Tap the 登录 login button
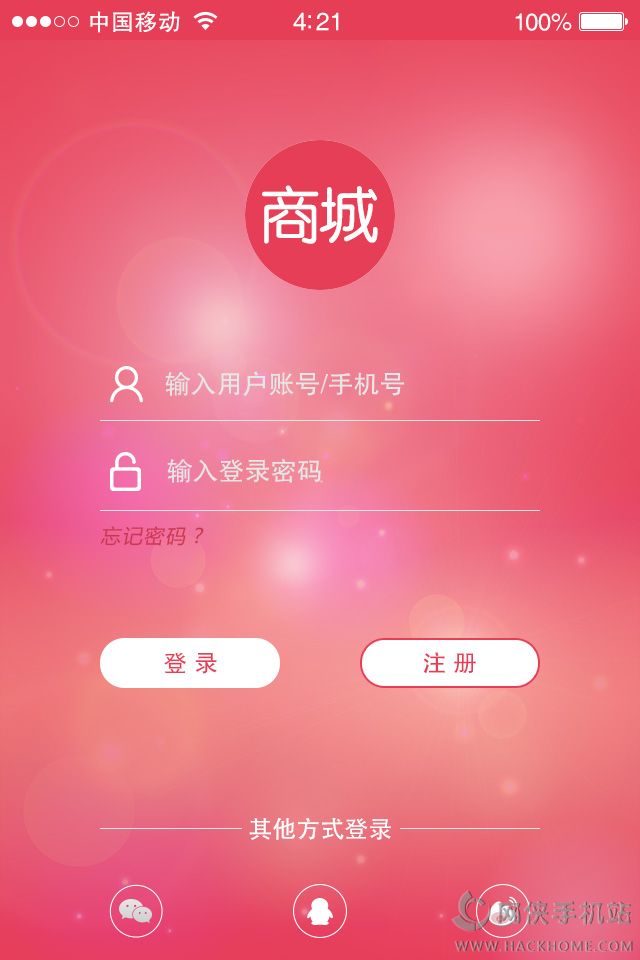The image size is (640, 960). click(x=190, y=663)
